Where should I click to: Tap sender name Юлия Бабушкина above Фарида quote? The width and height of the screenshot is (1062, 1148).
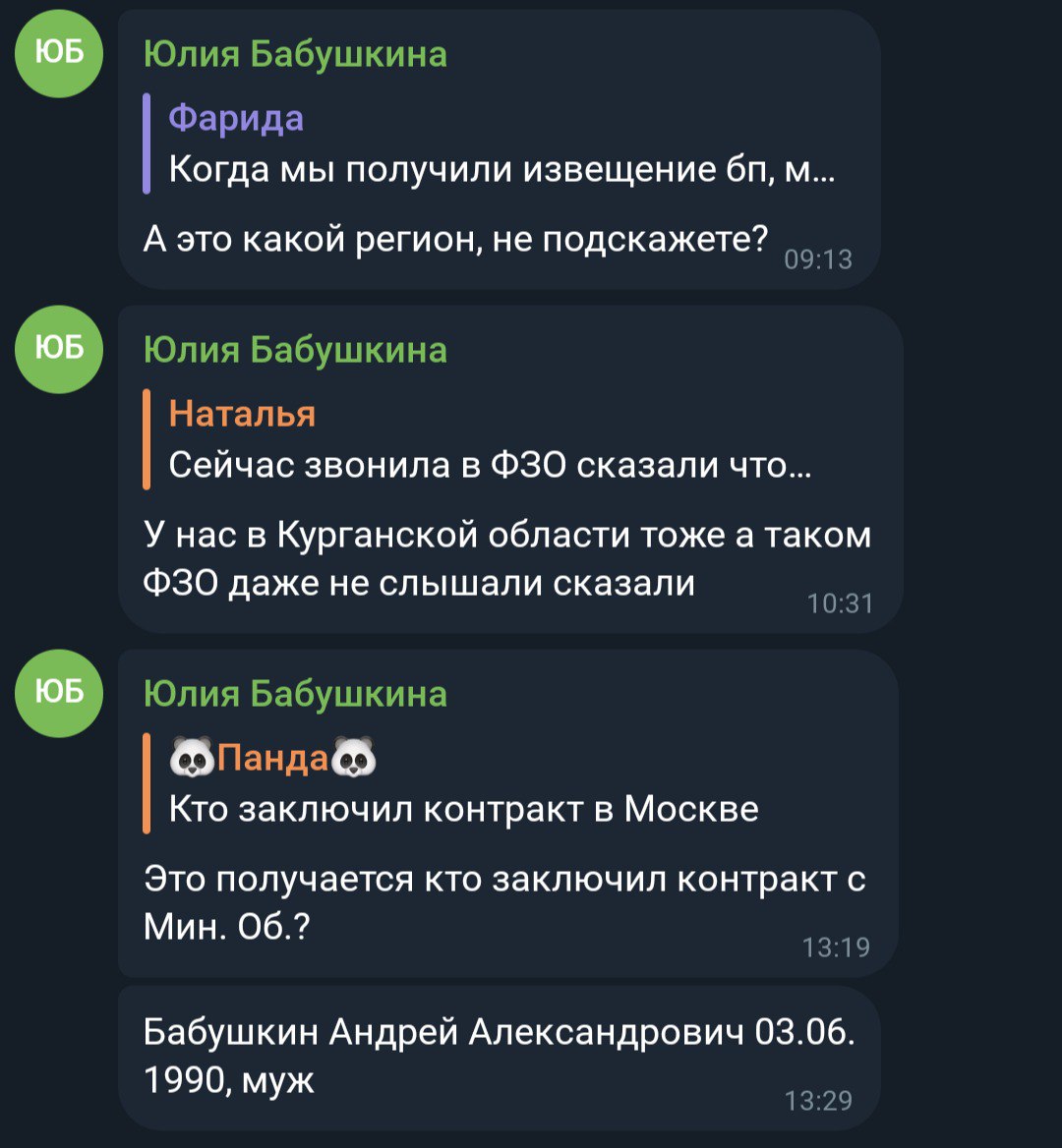pos(295,54)
